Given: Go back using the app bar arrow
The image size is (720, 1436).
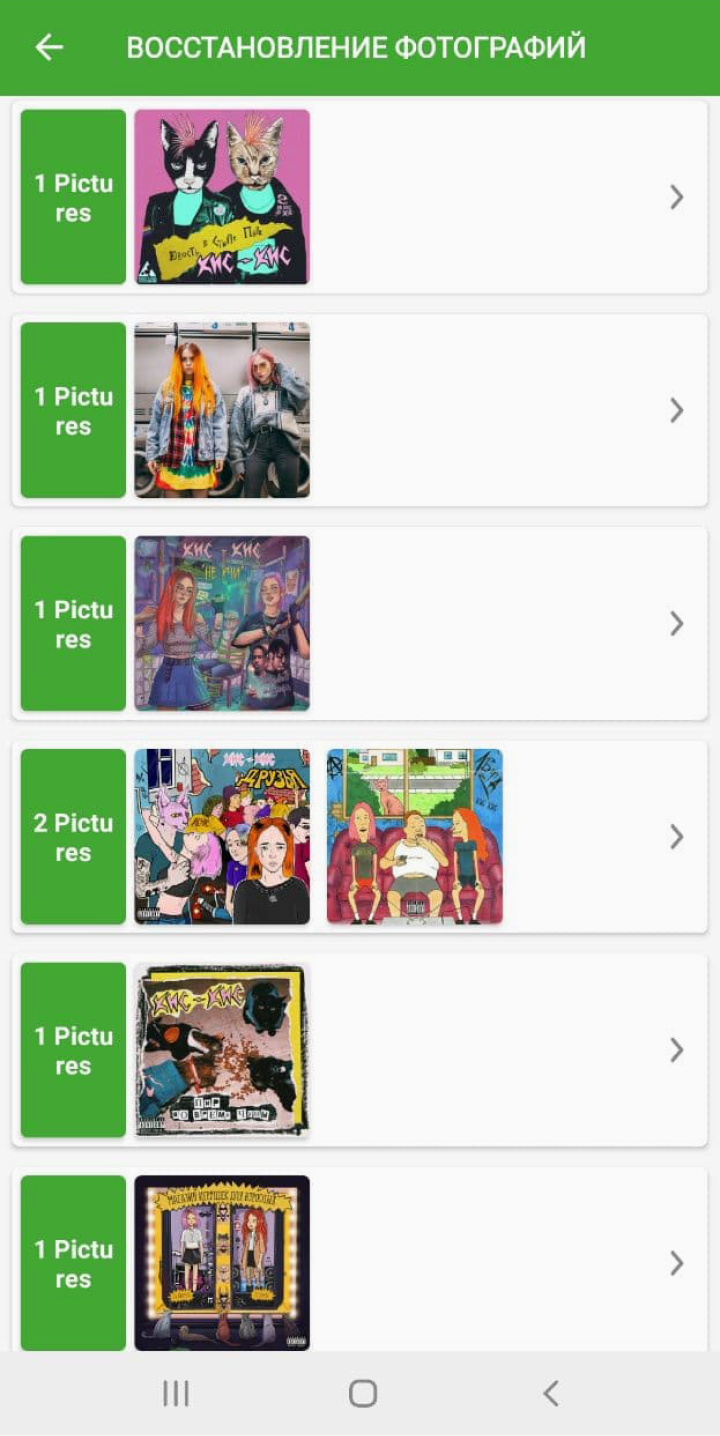Looking at the screenshot, I should pyautogui.click(x=48, y=47).
